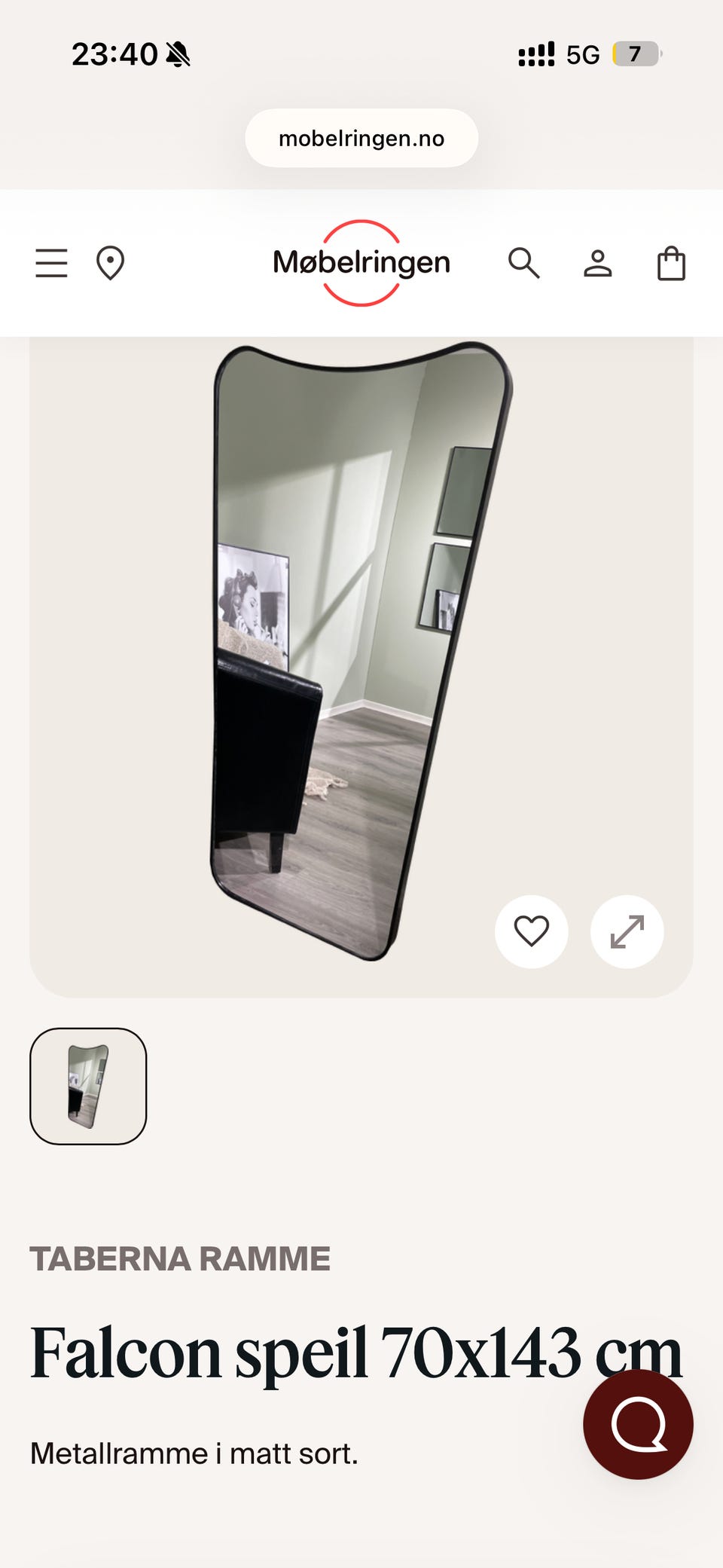The height and width of the screenshot is (1568, 723).
Task: Open the 5G network status indicator
Action: point(581,54)
